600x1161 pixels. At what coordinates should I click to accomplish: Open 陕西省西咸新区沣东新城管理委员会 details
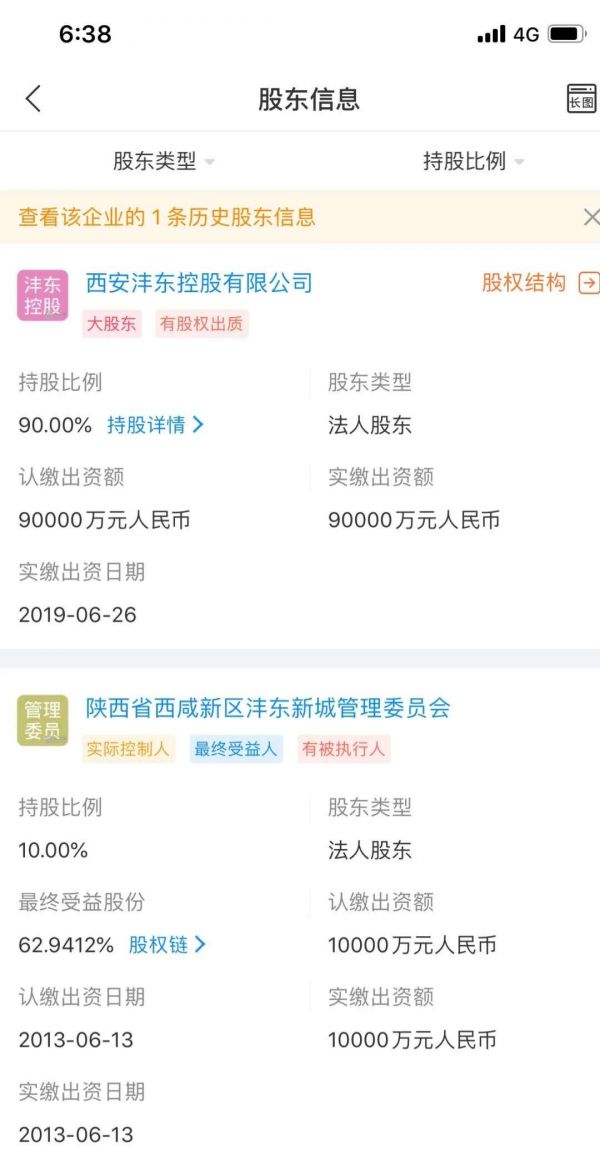click(267, 708)
